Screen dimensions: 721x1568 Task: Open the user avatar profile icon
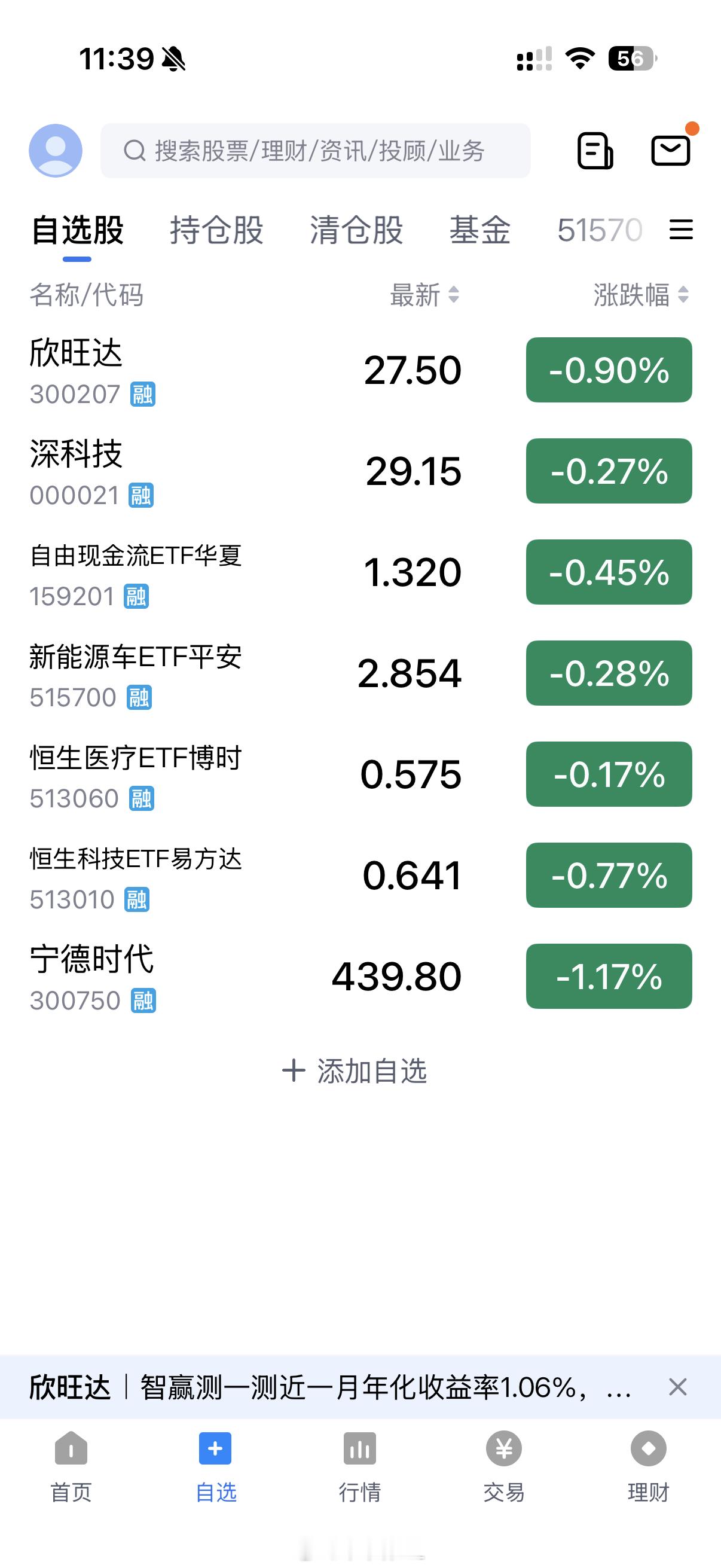point(56,150)
